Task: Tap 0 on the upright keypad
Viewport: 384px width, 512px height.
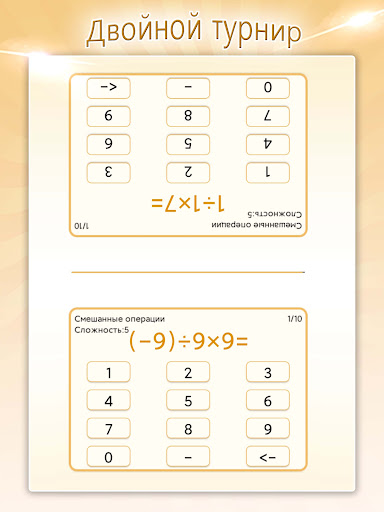Action: coord(108,456)
